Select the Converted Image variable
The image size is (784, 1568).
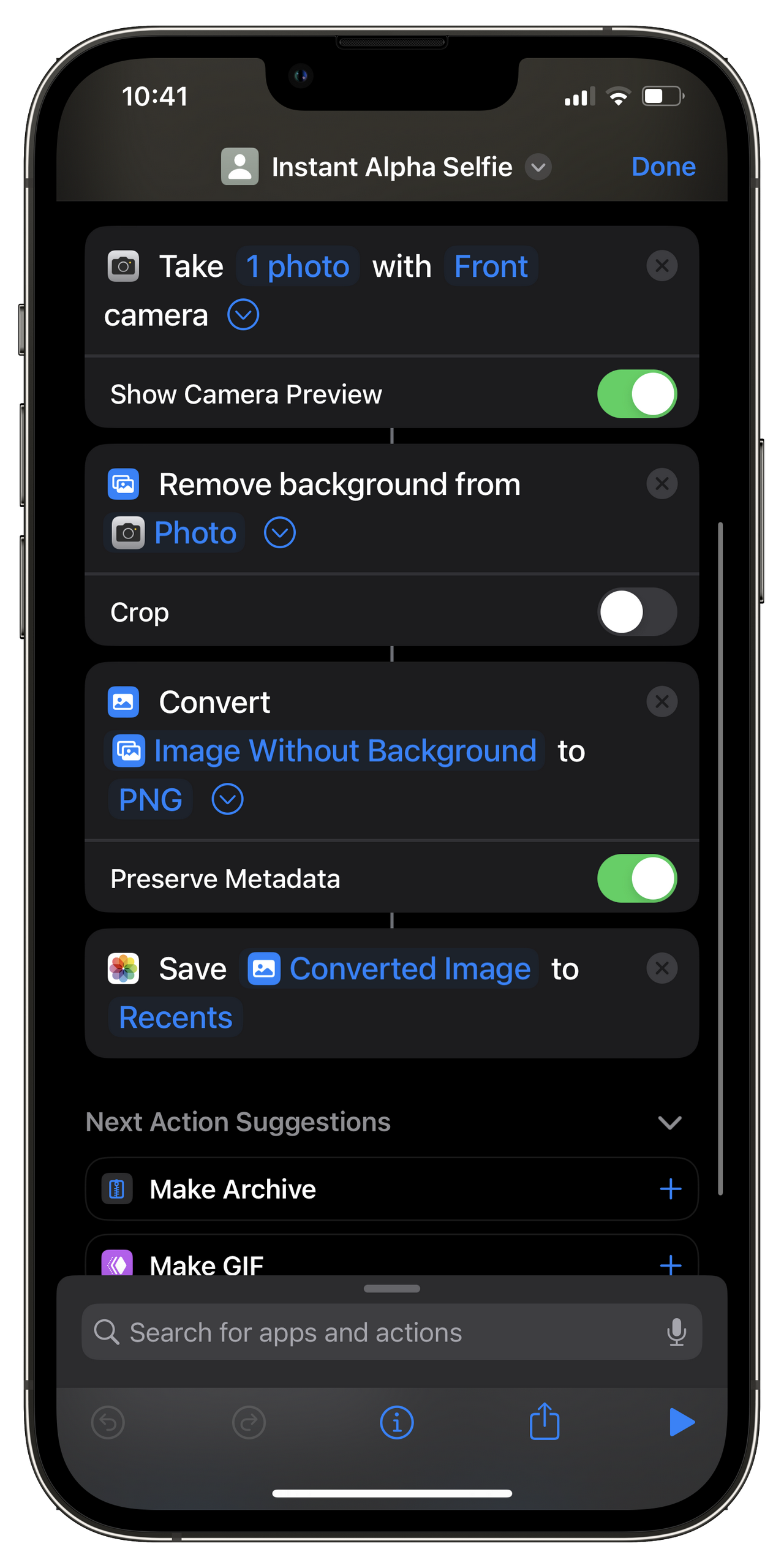[x=390, y=969]
